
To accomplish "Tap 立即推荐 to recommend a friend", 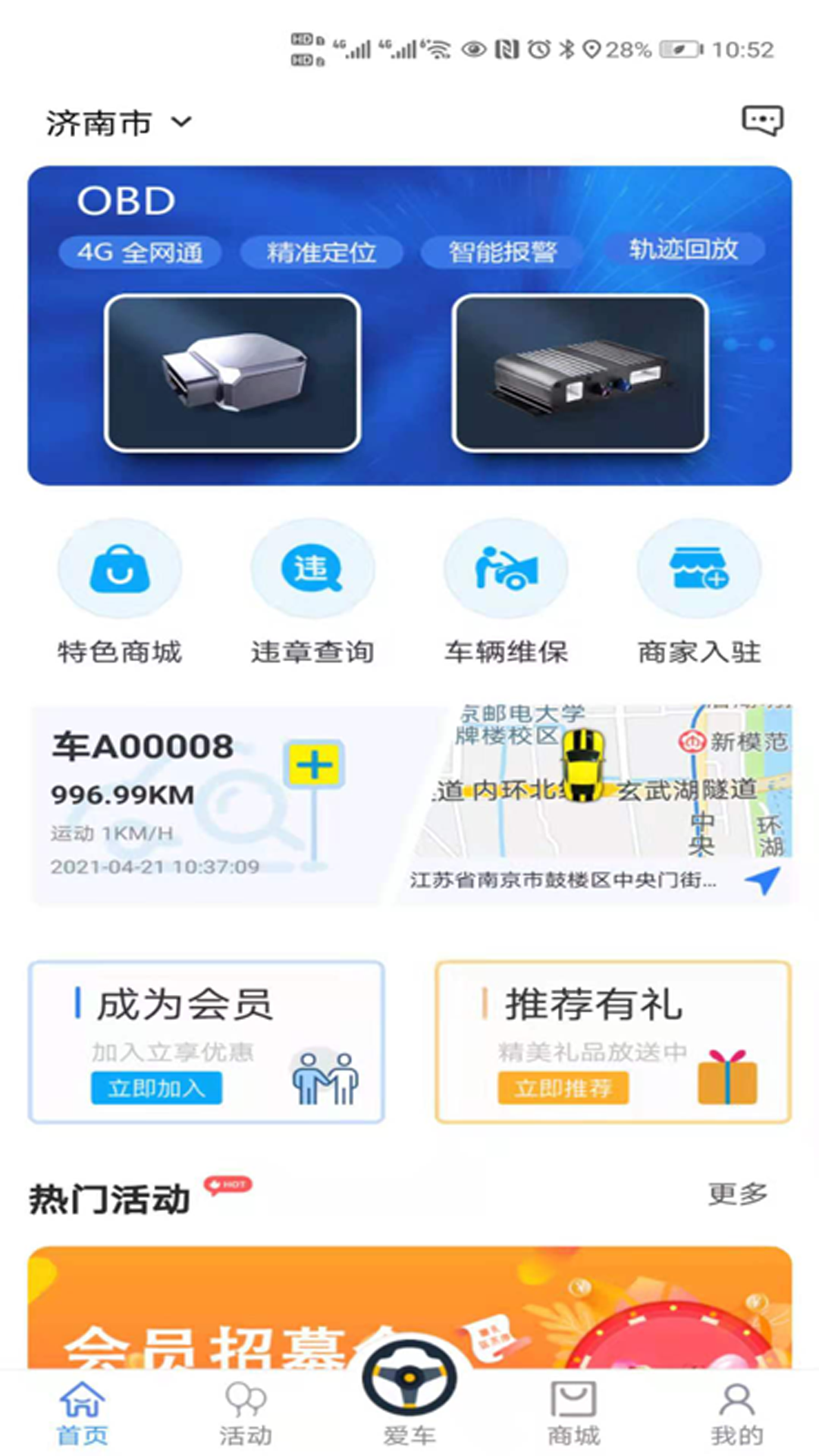I will tap(563, 1088).
